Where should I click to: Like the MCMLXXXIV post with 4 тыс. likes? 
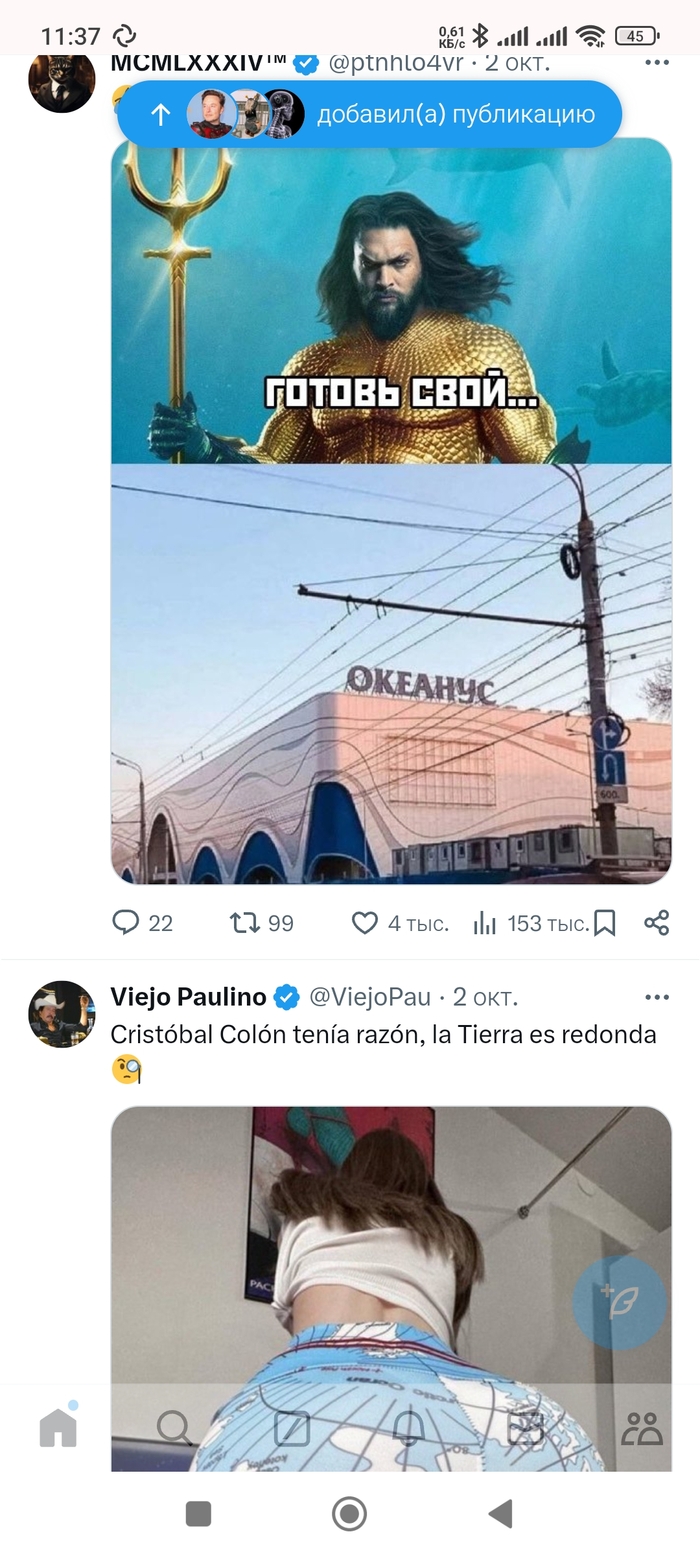[x=365, y=922]
